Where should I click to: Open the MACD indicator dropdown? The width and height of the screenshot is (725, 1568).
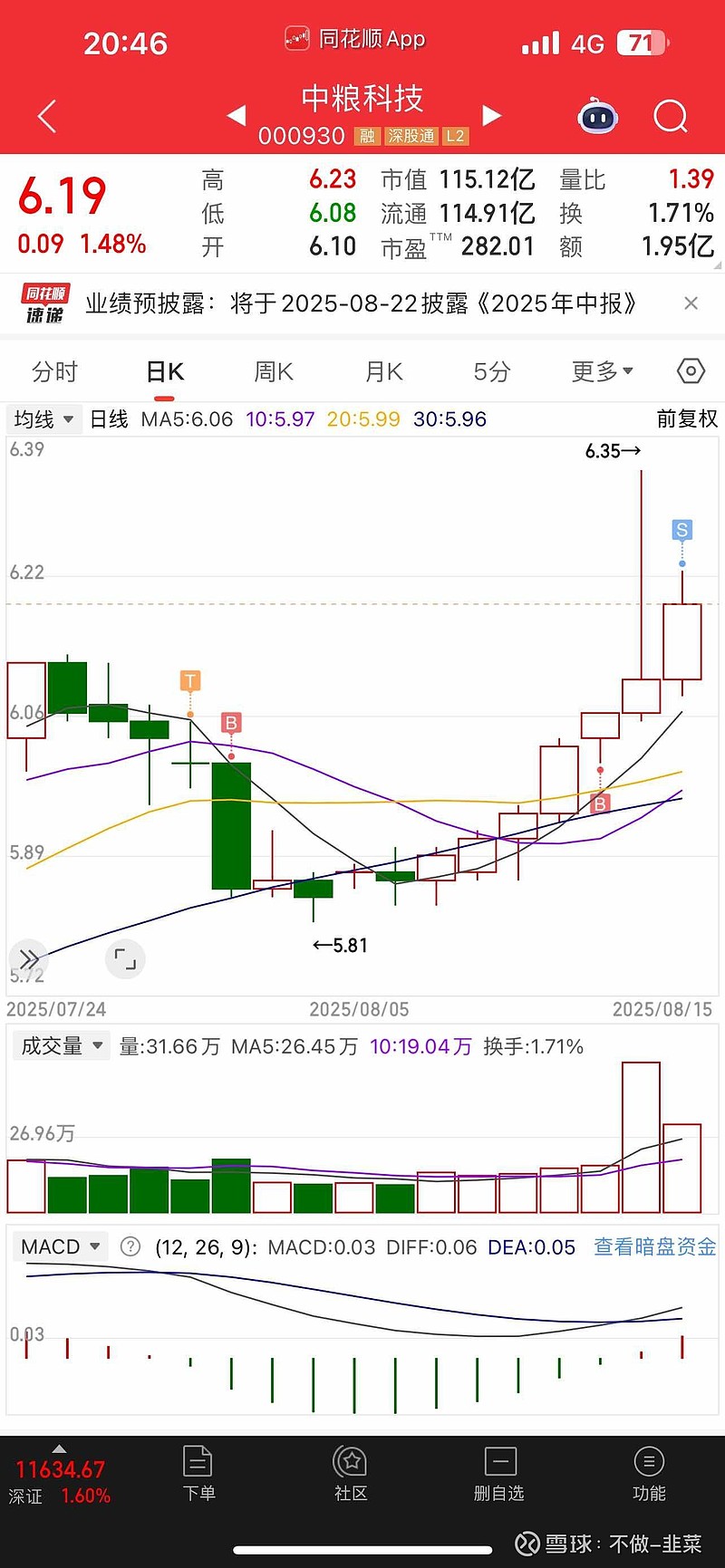pyautogui.click(x=60, y=1246)
